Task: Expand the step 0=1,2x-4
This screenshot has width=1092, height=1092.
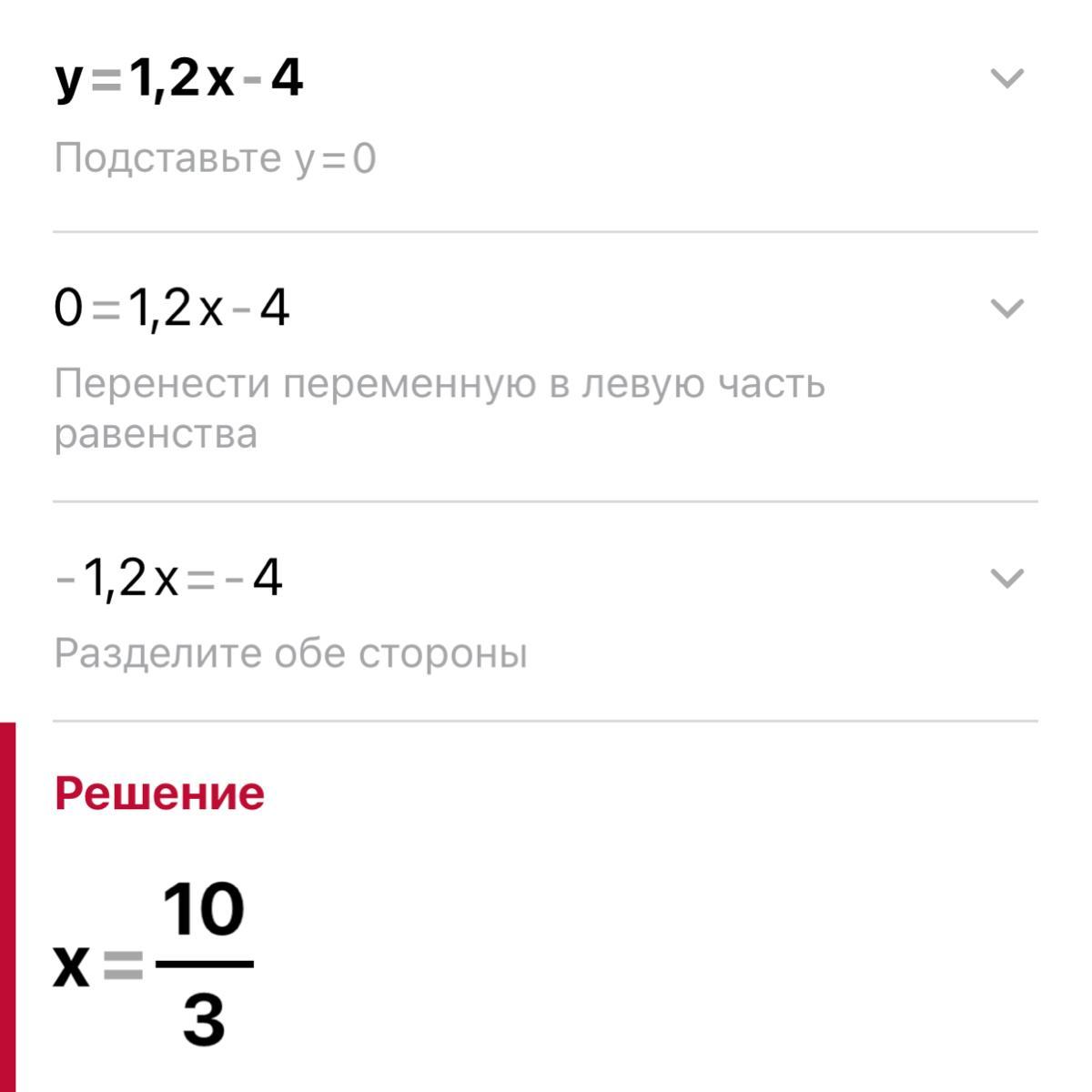Action: (x=1006, y=308)
